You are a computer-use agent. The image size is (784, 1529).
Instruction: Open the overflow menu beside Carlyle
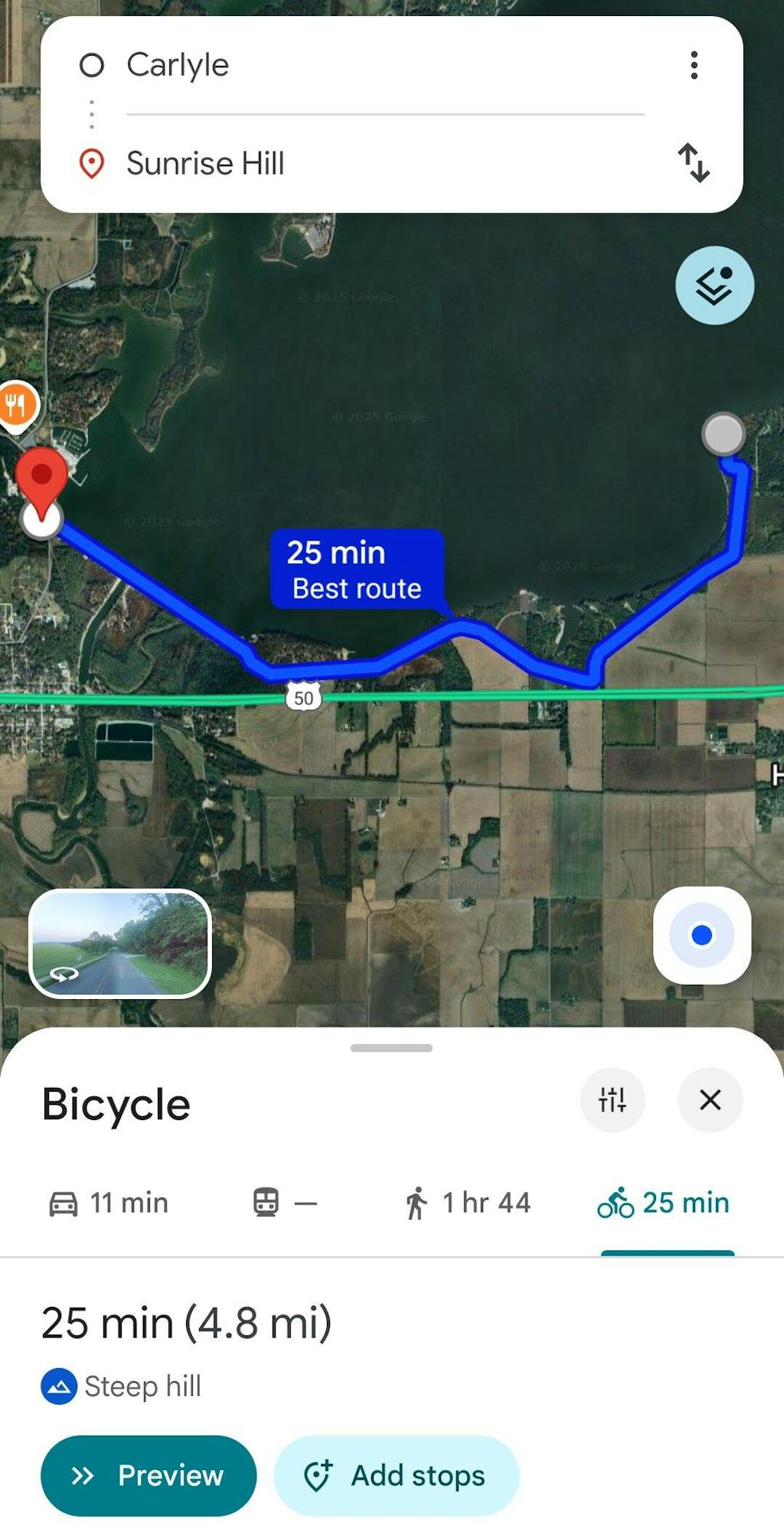694,66
